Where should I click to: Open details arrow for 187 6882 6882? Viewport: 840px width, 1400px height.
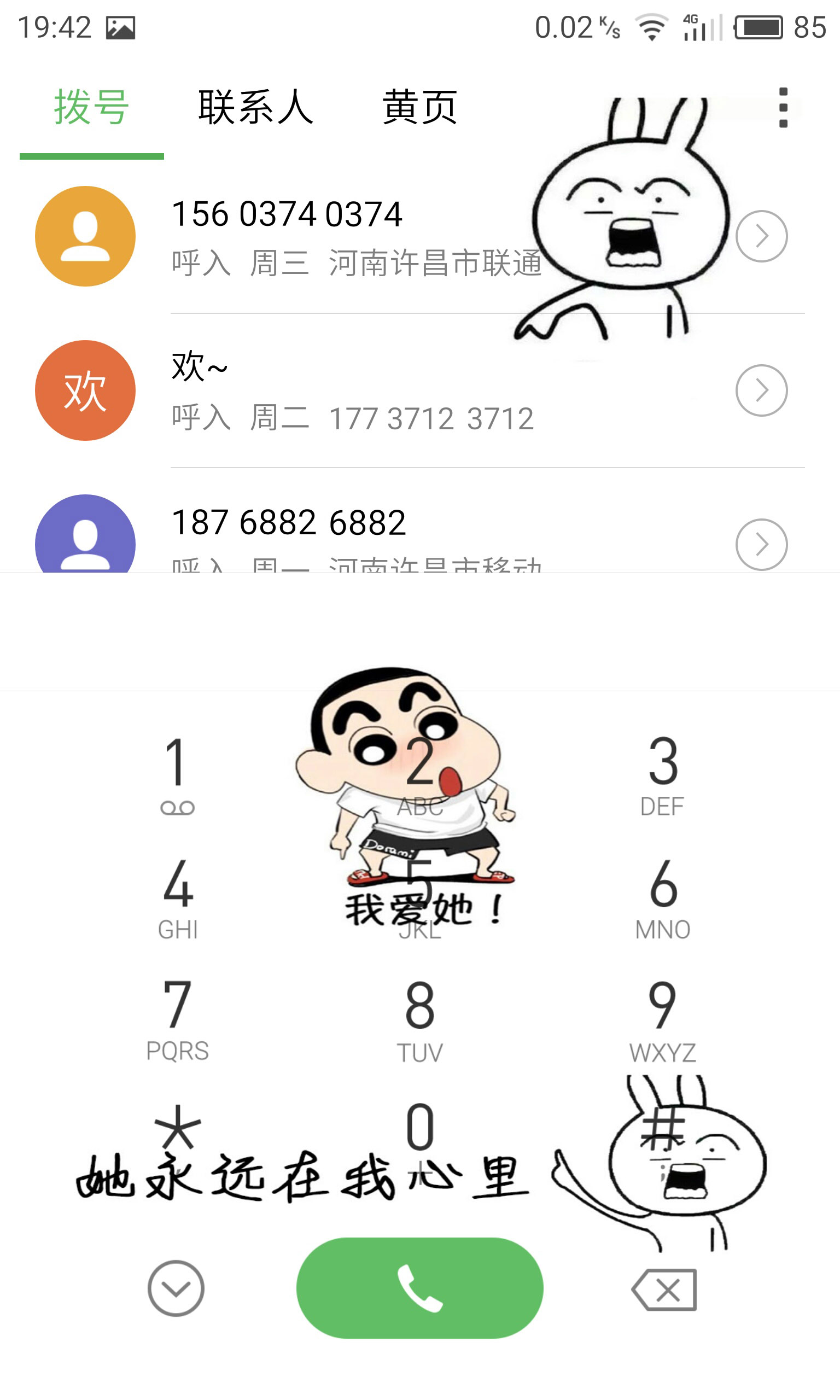(761, 544)
